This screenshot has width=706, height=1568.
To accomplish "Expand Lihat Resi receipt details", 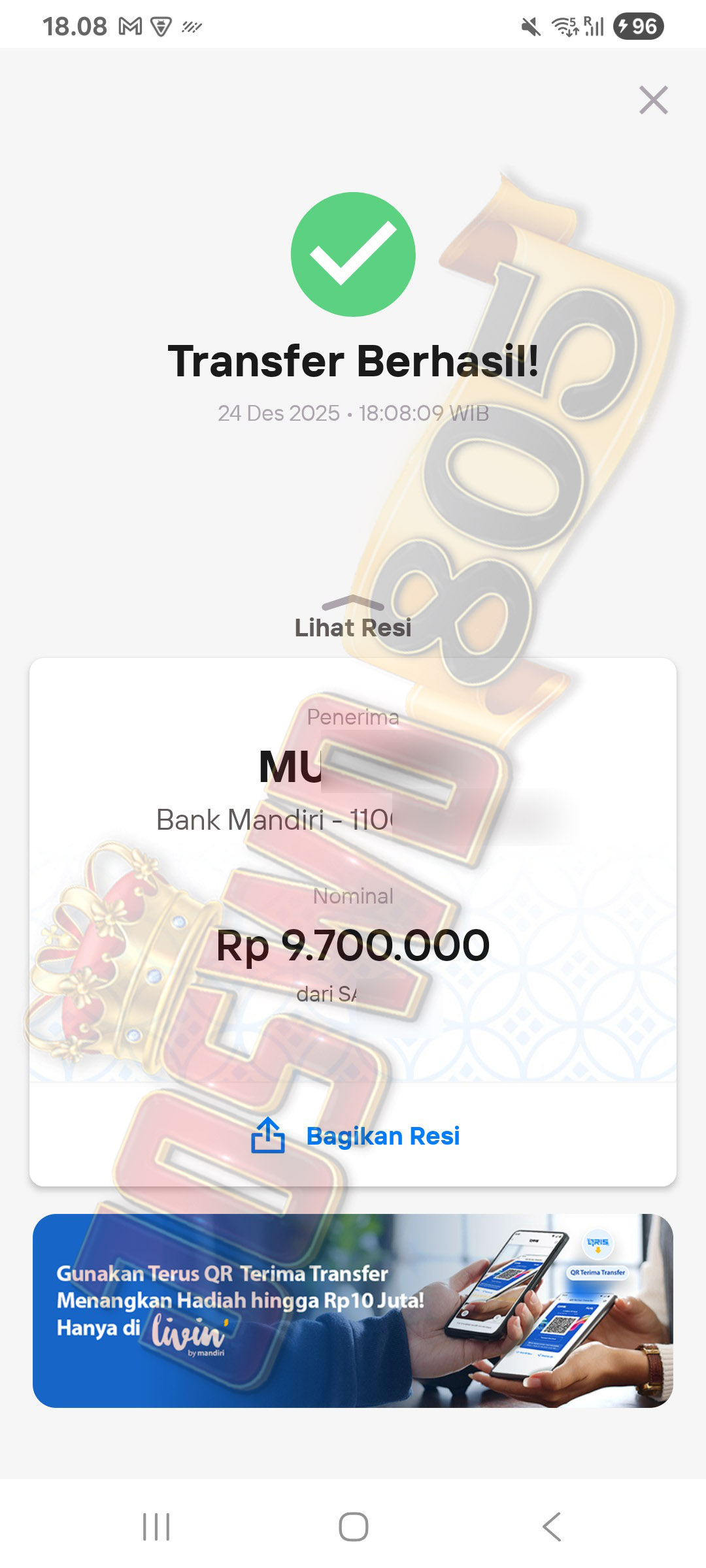I will [x=353, y=619].
